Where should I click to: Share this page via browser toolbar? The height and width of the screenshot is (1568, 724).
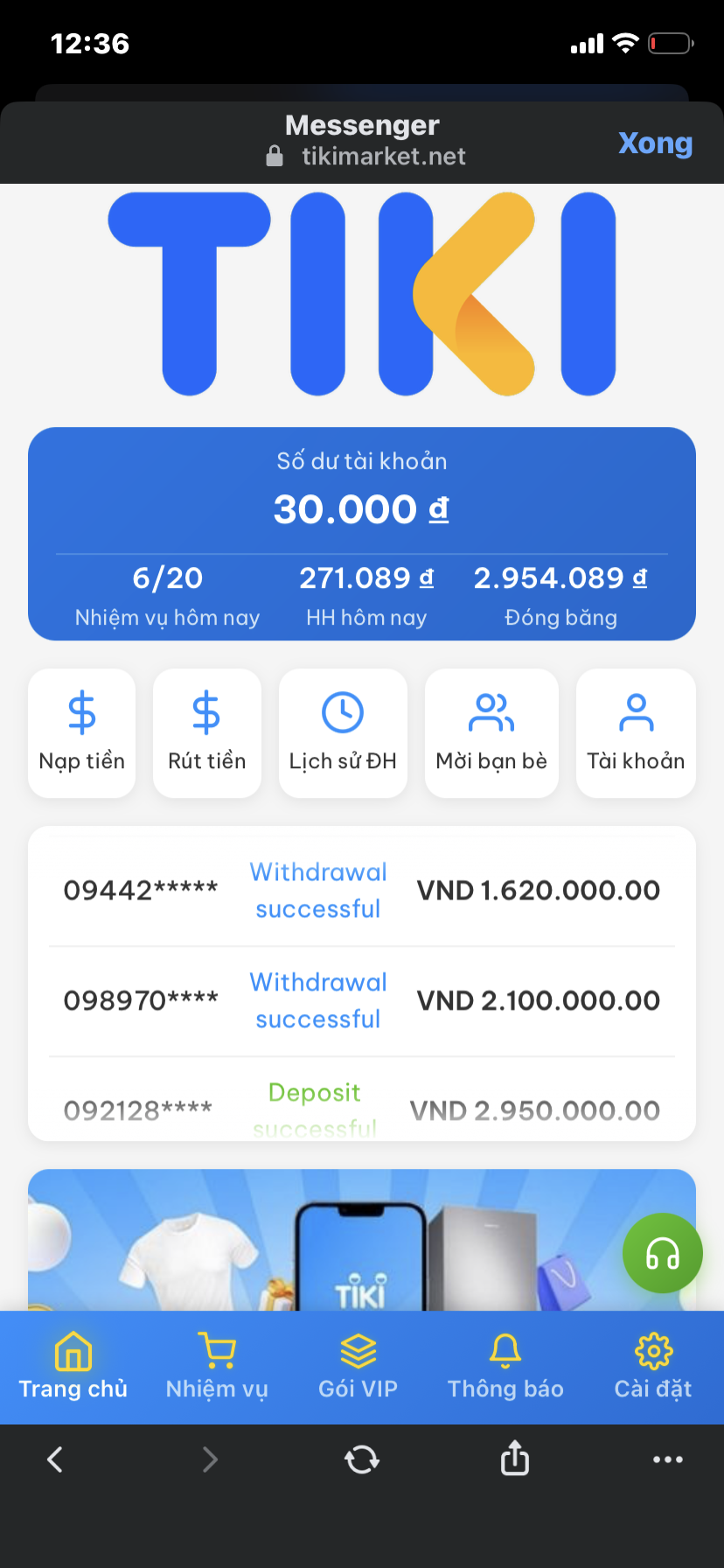(x=515, y=1458)
